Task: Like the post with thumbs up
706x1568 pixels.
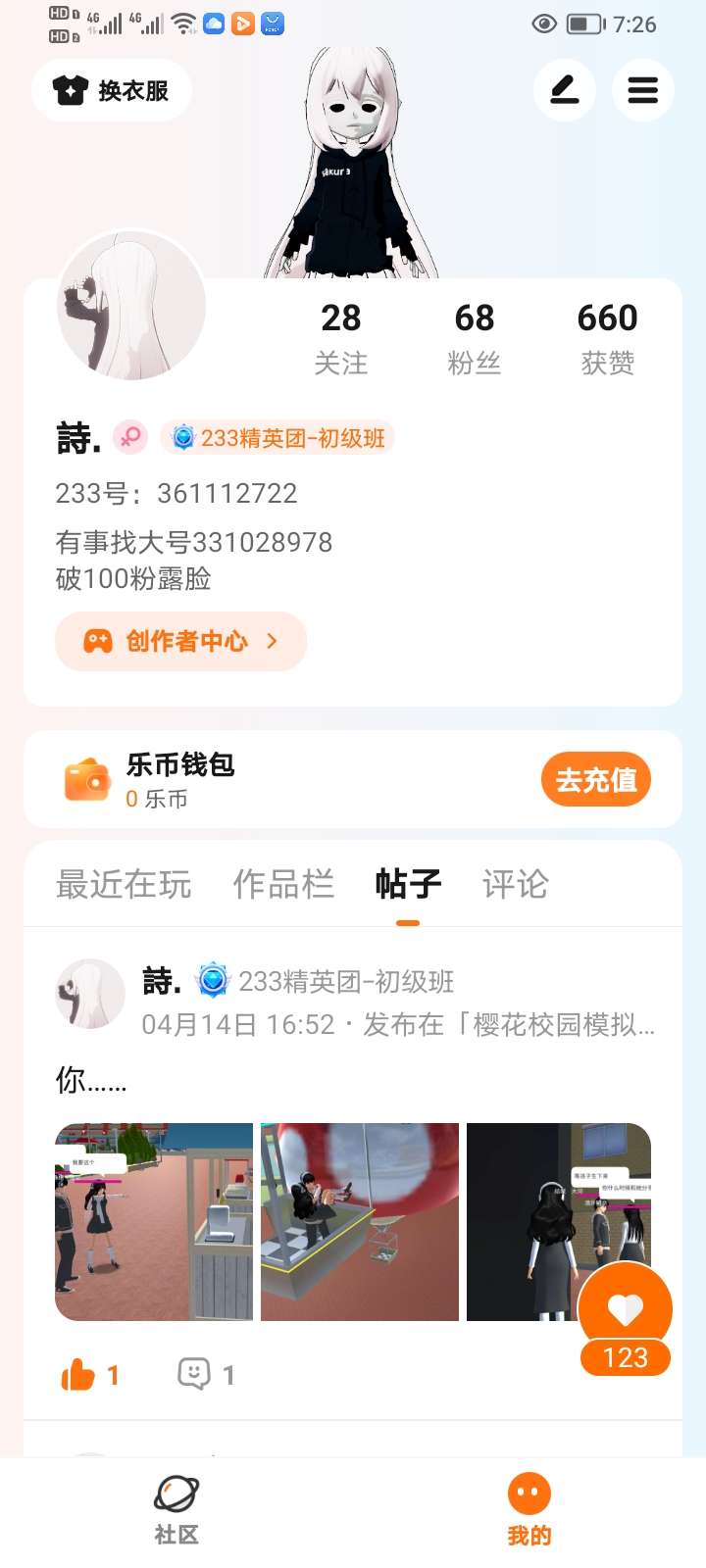Action: coord(90,1376)
